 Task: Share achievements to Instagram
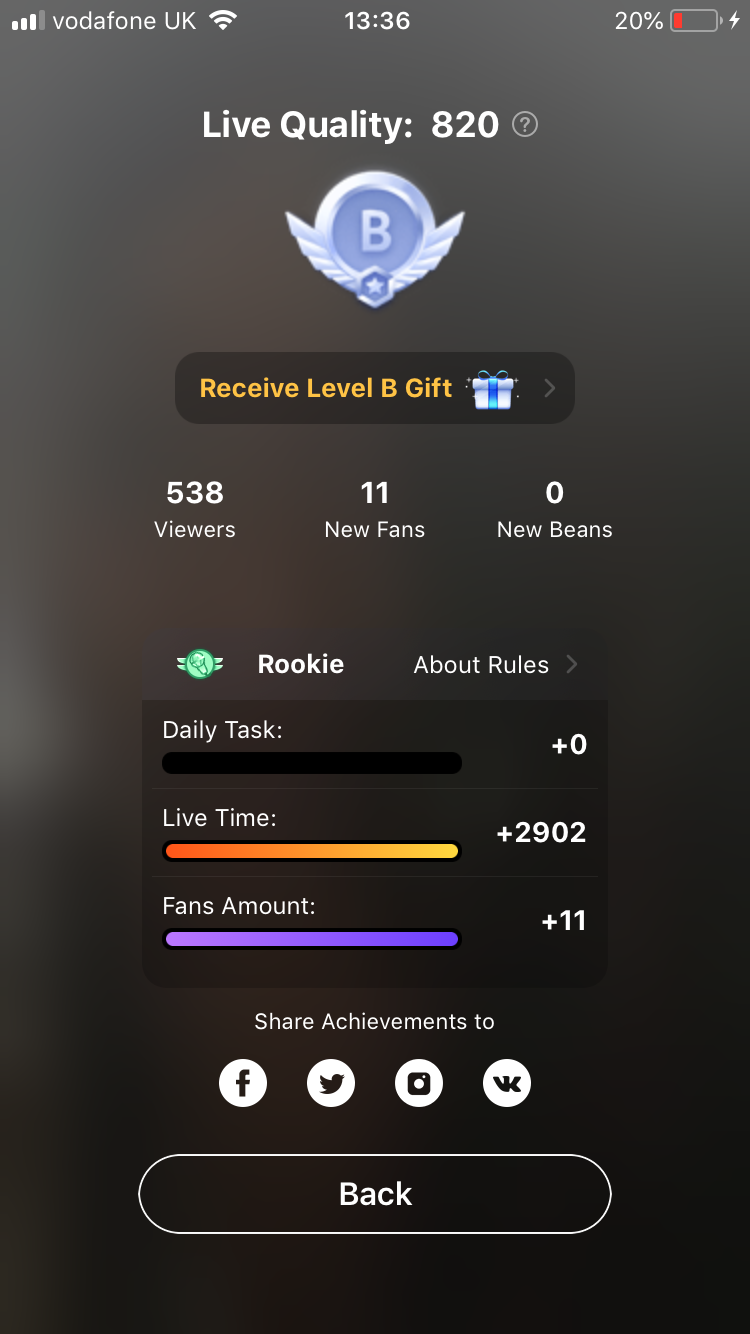[x=419, y=1083]
